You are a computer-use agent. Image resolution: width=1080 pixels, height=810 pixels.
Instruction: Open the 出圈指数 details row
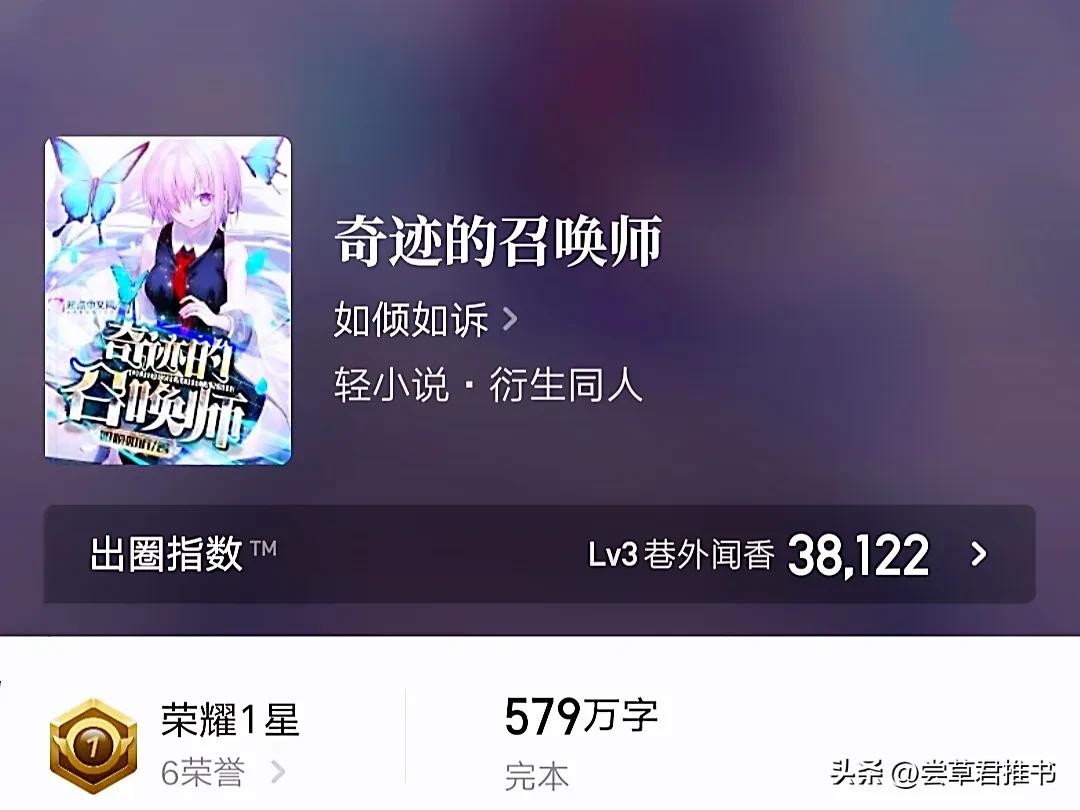tap(539, 554)
